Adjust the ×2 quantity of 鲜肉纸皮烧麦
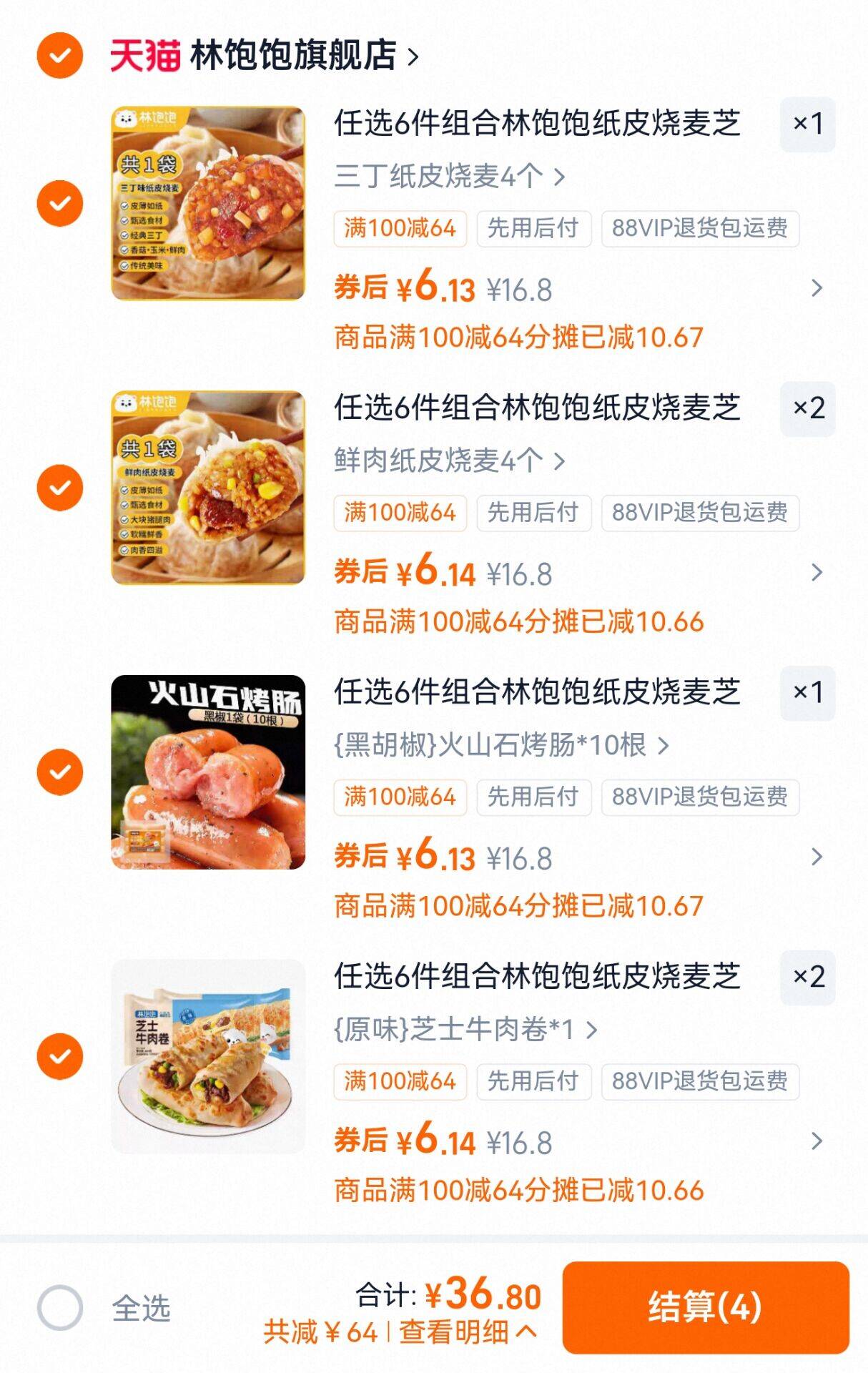The width and height of the screenshot is (868, 1373). pos(807,408)
